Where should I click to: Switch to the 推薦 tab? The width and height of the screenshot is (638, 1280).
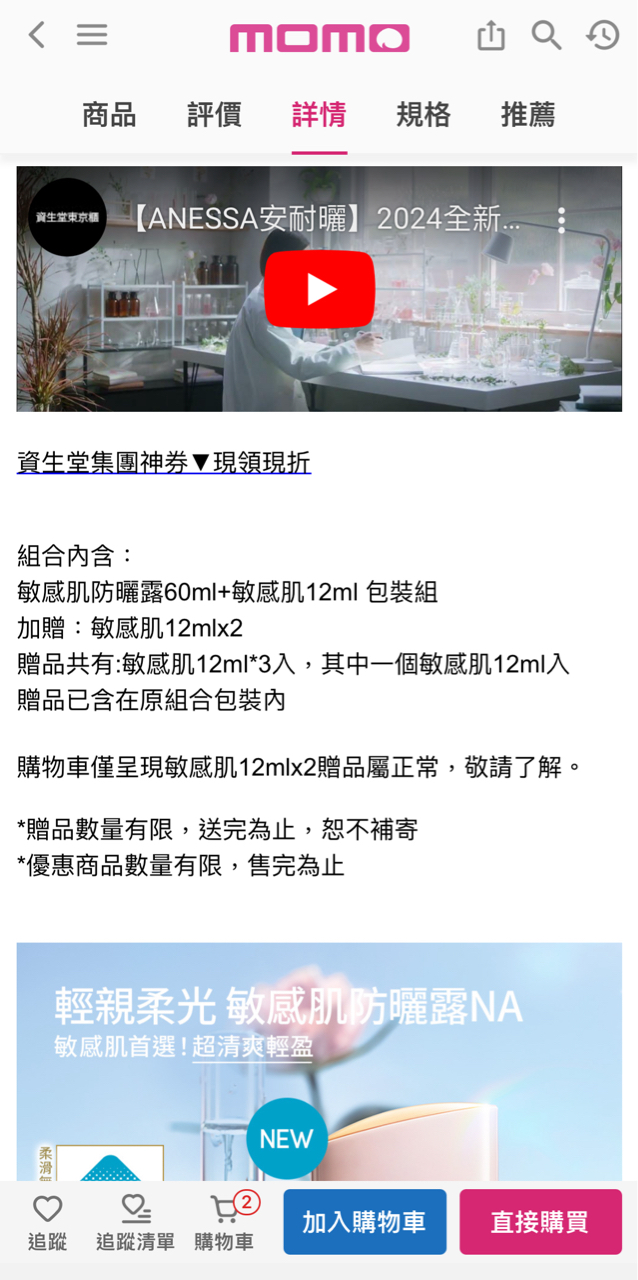coord(528,115)
